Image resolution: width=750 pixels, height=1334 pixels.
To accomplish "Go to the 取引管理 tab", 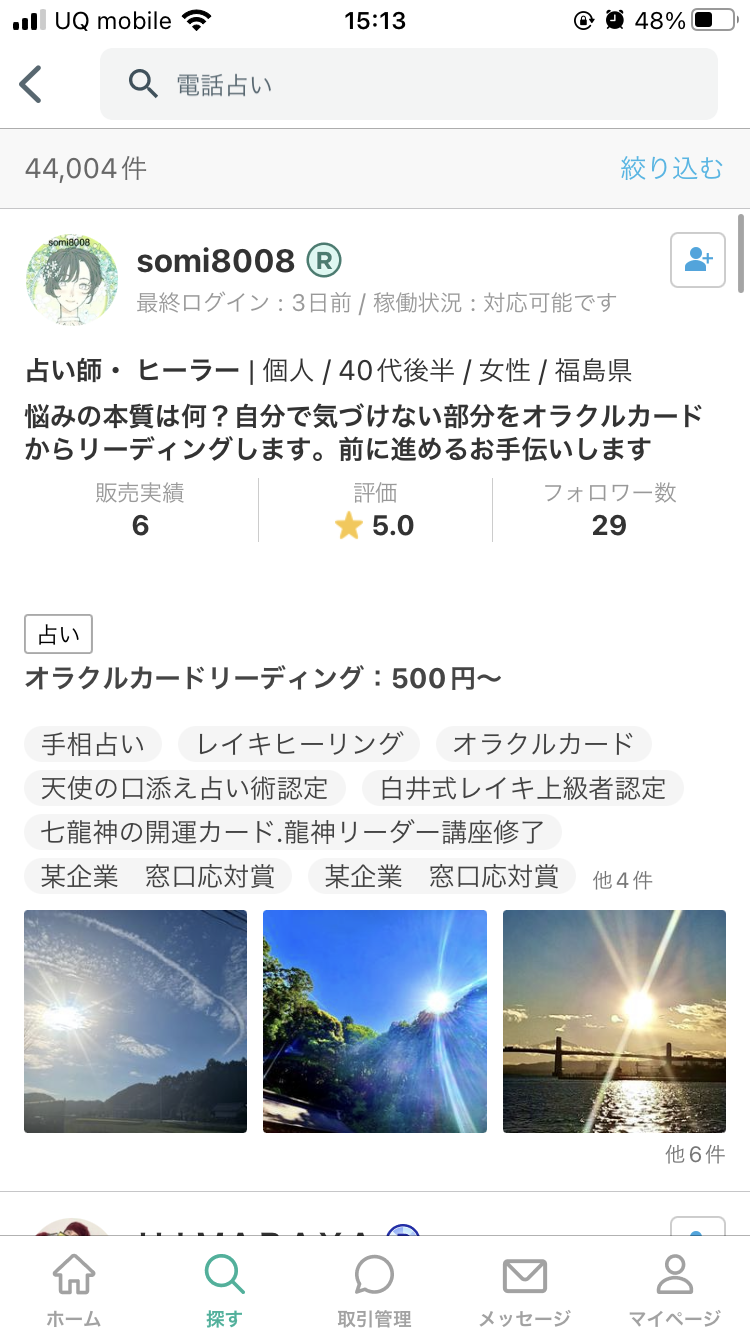I will (x=374, y=1290).
